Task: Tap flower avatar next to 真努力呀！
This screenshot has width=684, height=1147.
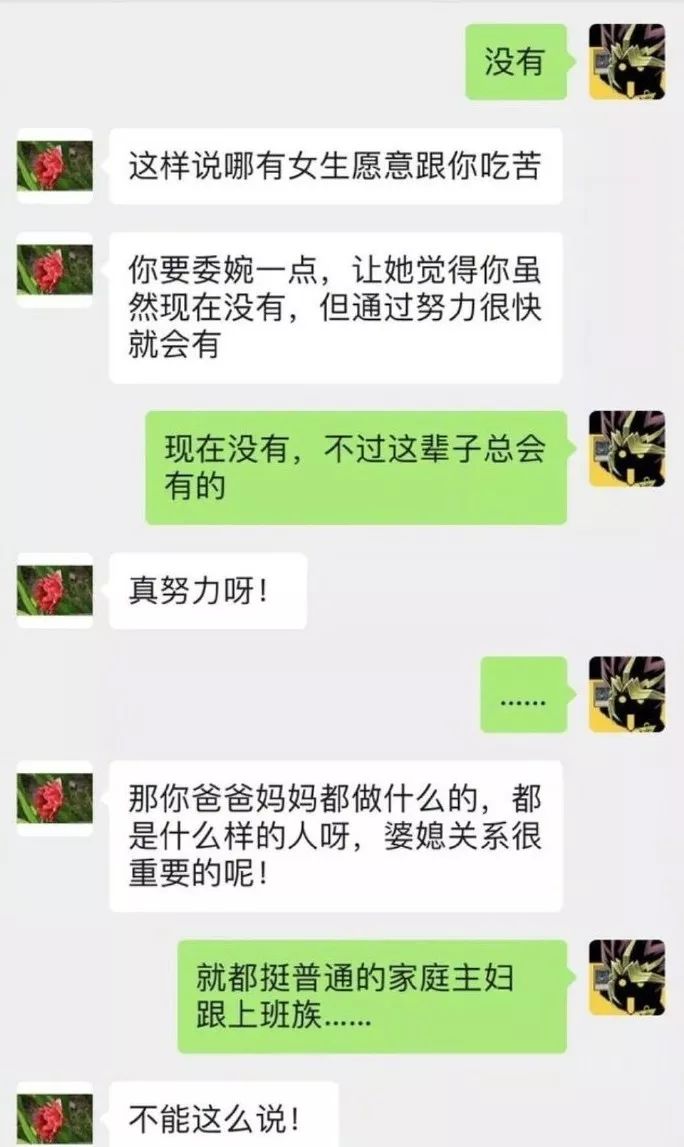Action: coord(55,590)
